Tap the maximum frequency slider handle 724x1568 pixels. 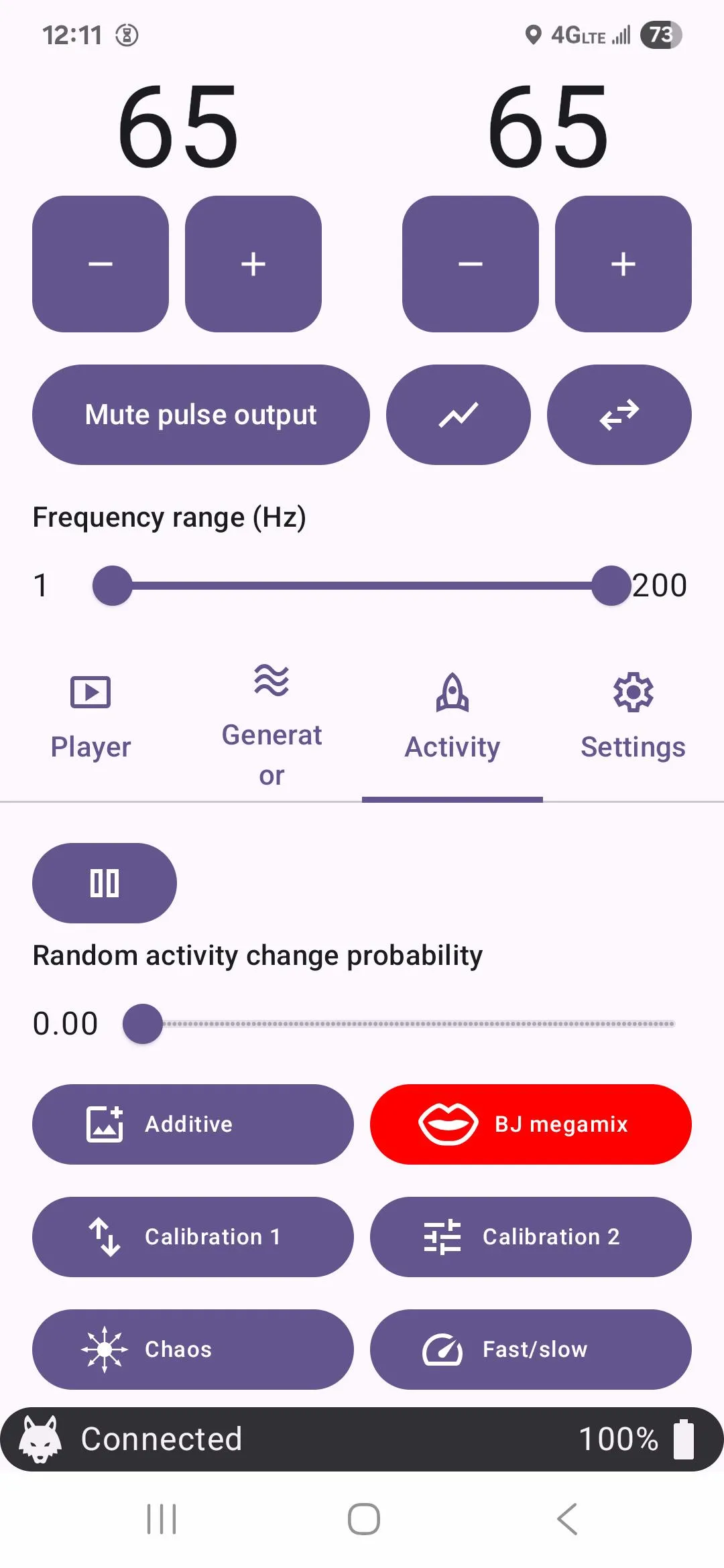[x=611, y=586]
